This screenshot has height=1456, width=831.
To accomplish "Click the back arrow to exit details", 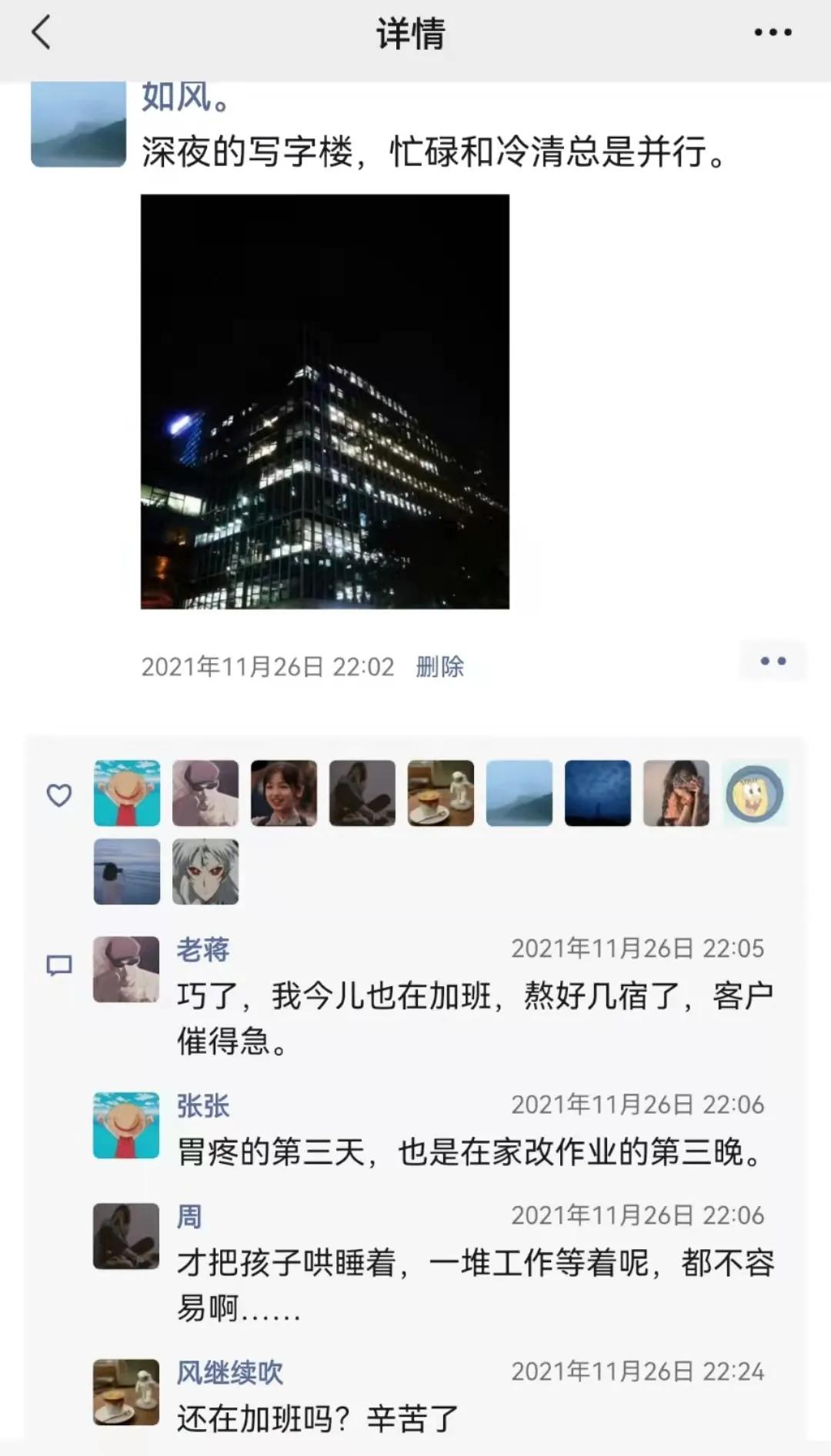I will (x=40, y=35).
